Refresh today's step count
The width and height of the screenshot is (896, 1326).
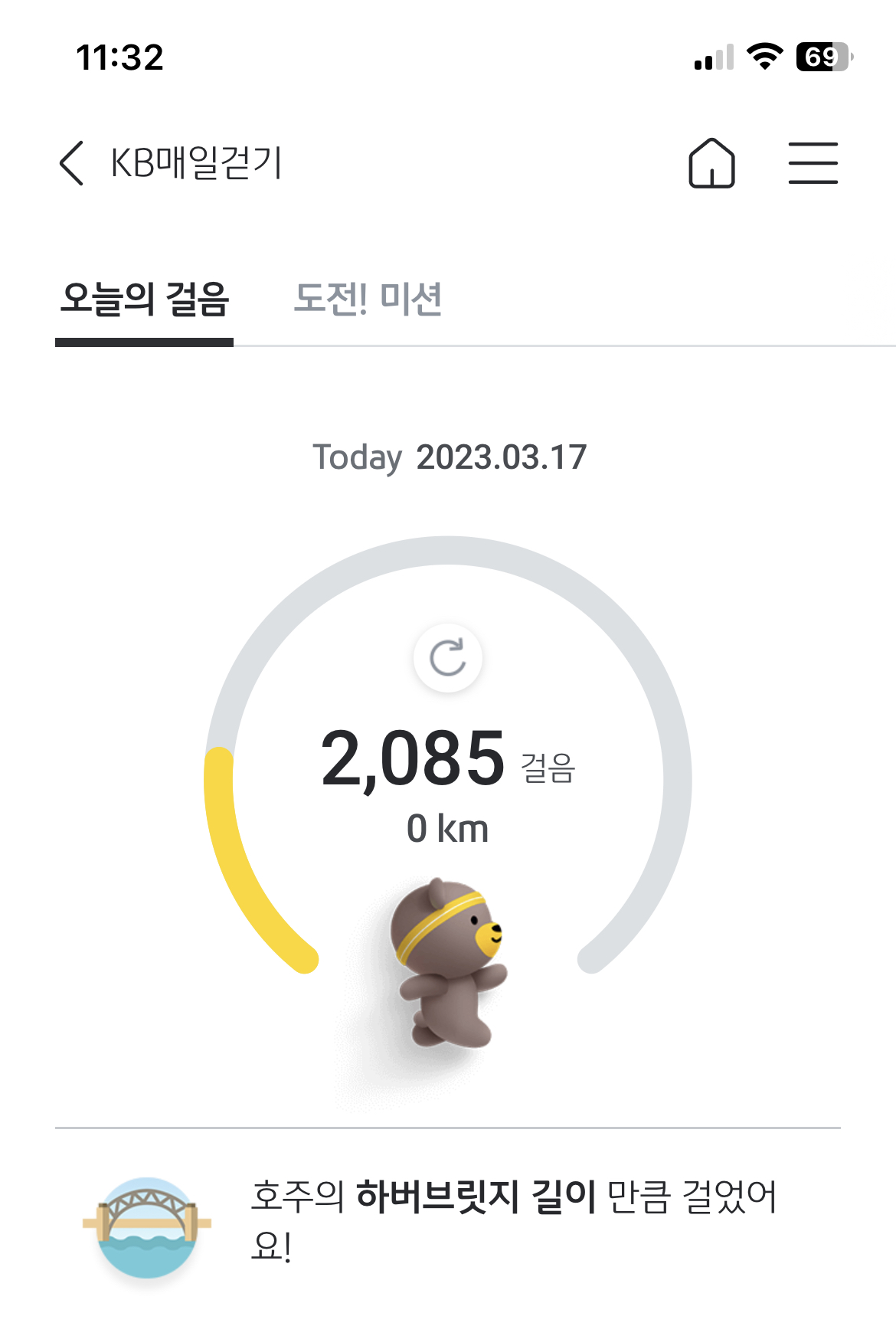448,658
